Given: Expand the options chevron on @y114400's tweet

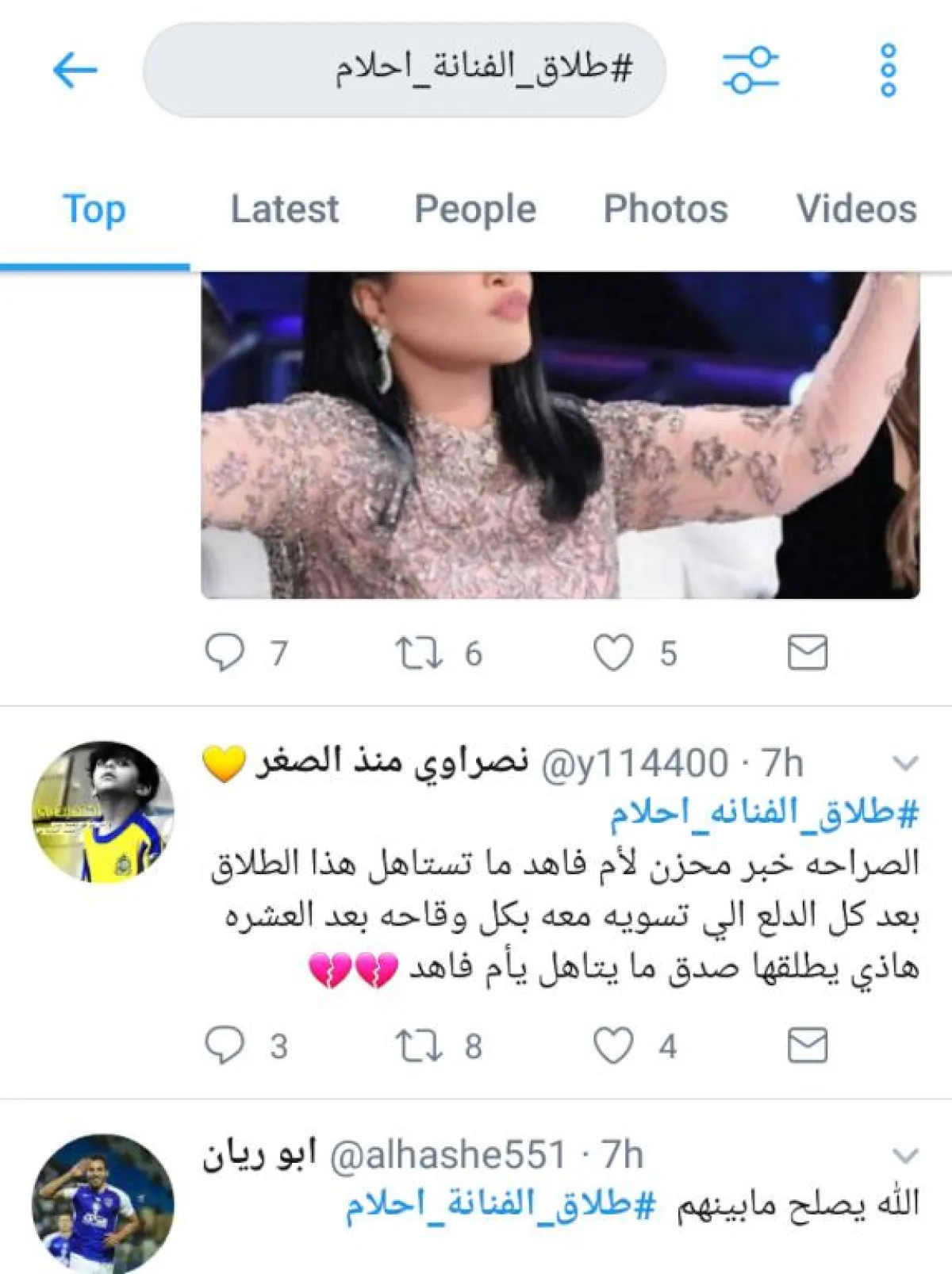Looking at the screenshot, I should click(x=904, y=763).
